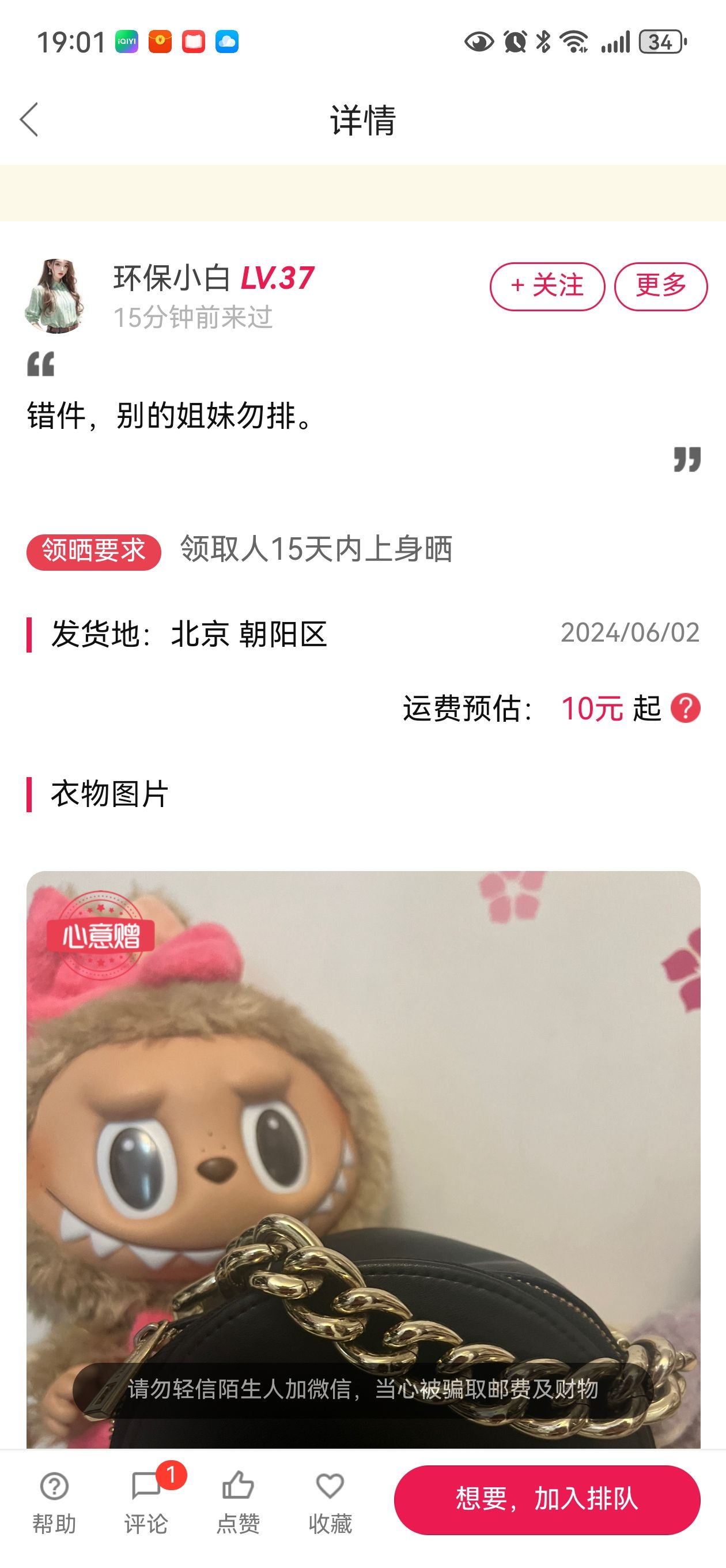Viewport: 726px width, 1568px height.
Task: Open 环保小白's profile avatar
Action: tap(55, 296)
